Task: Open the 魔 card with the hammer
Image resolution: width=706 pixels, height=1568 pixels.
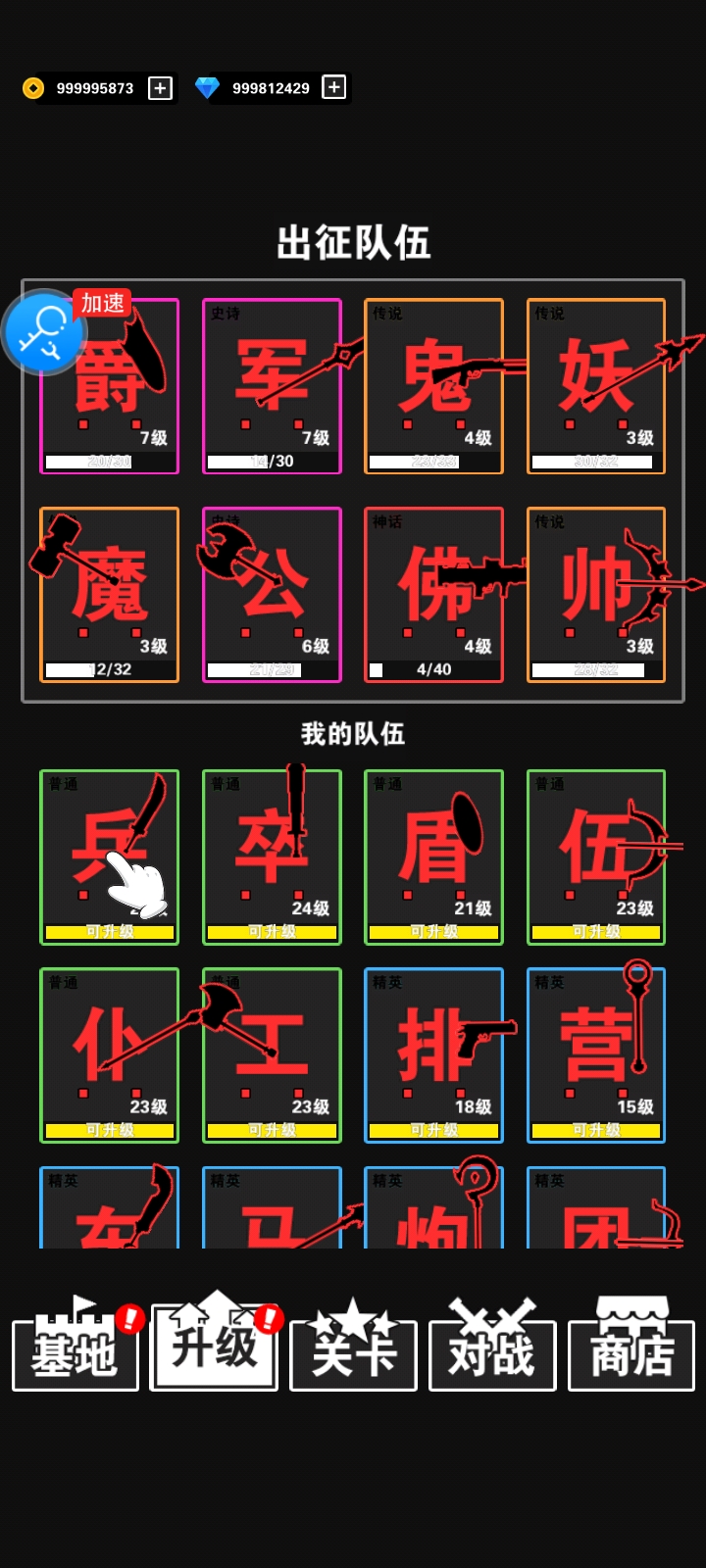Action: 110,595
